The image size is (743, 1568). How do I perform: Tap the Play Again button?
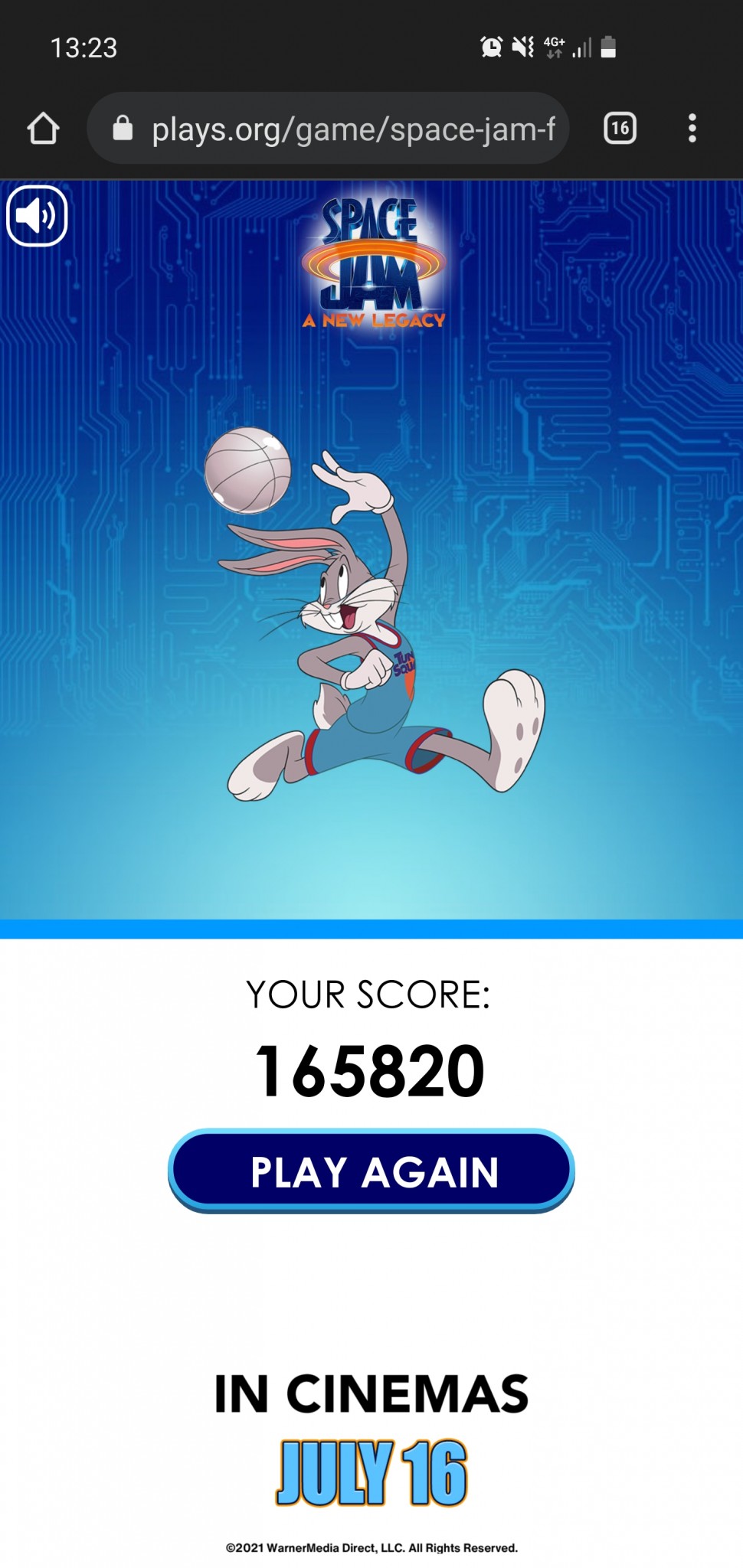(371, 1171)
